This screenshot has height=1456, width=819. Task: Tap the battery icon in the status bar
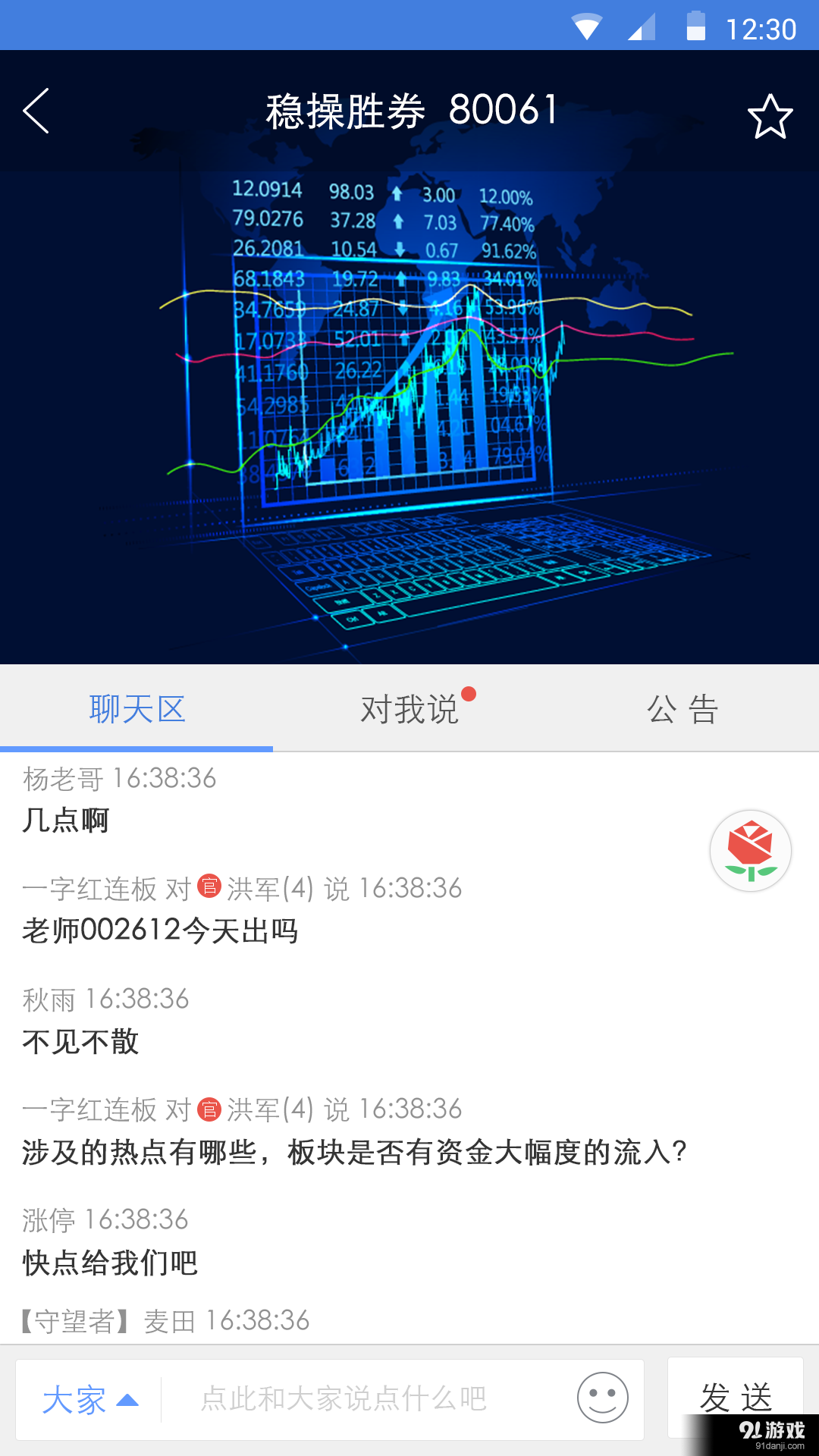click(x=695, y=25)
